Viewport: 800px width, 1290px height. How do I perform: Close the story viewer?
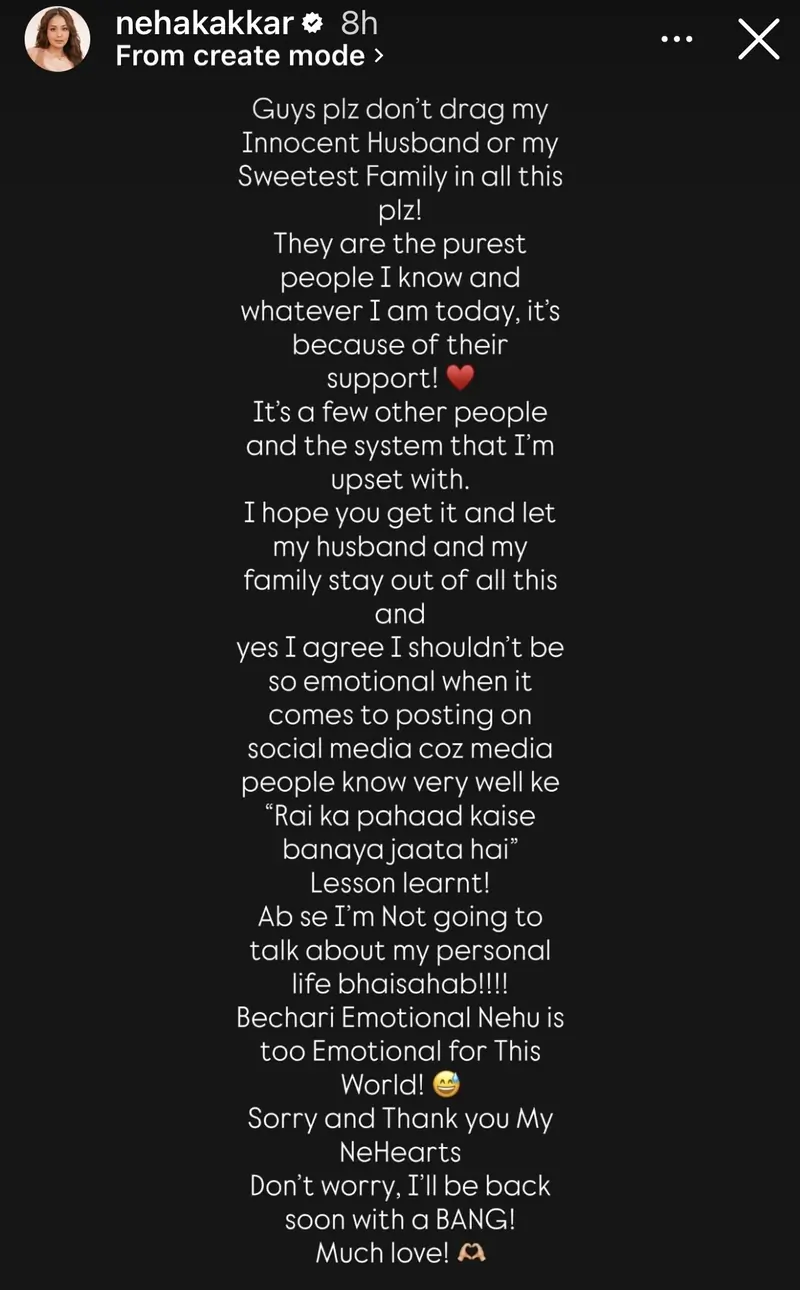coord(758,39)
